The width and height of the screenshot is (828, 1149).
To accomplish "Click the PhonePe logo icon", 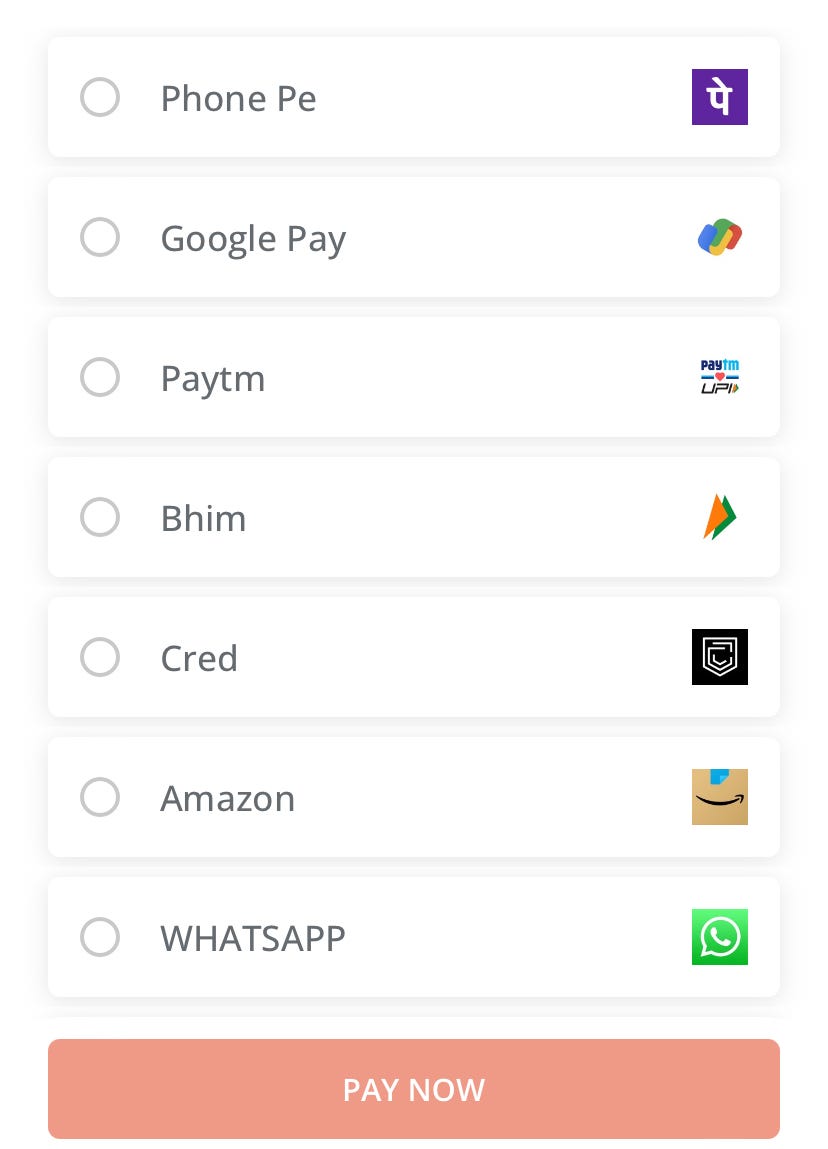I will pos(720,97).
